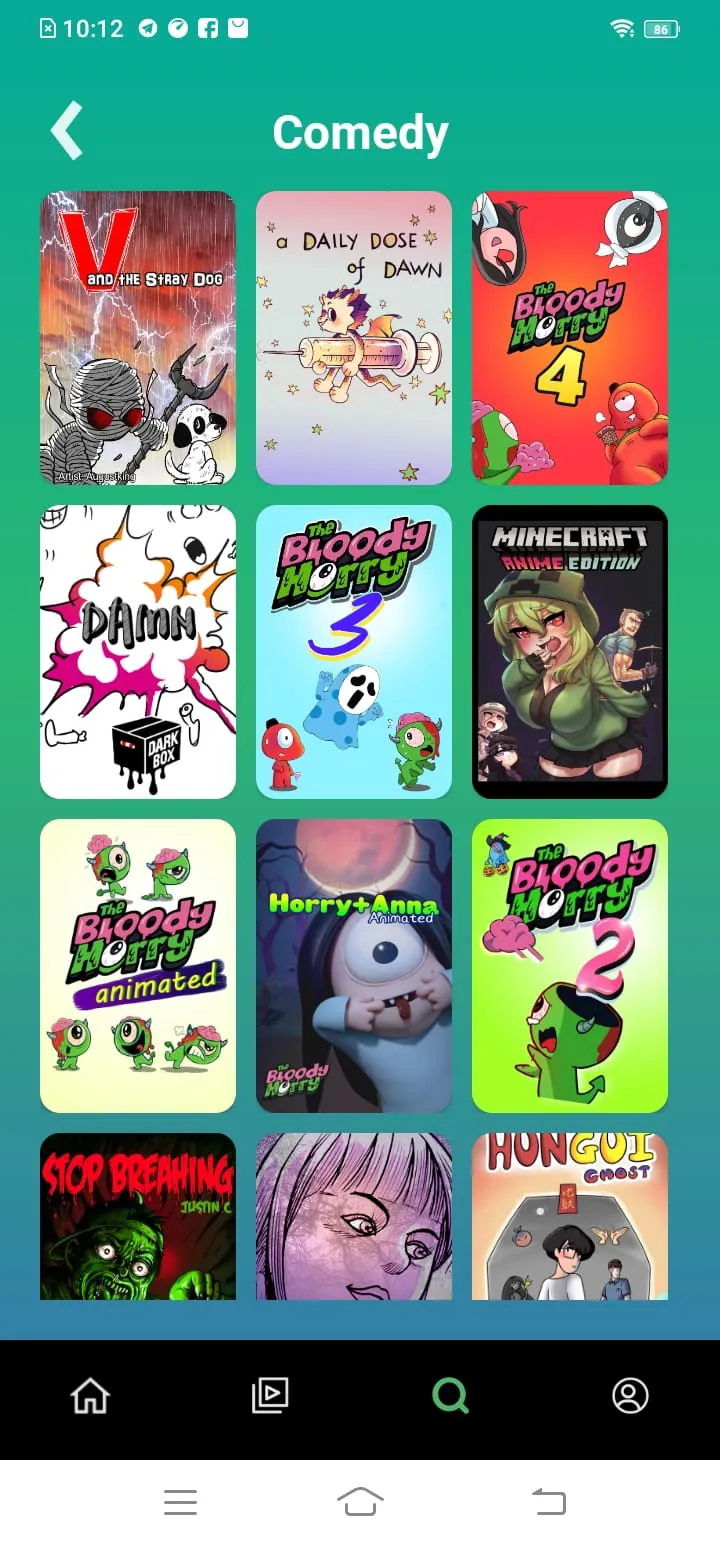Open Minecraft Anime Edition comic

point(570,652)
